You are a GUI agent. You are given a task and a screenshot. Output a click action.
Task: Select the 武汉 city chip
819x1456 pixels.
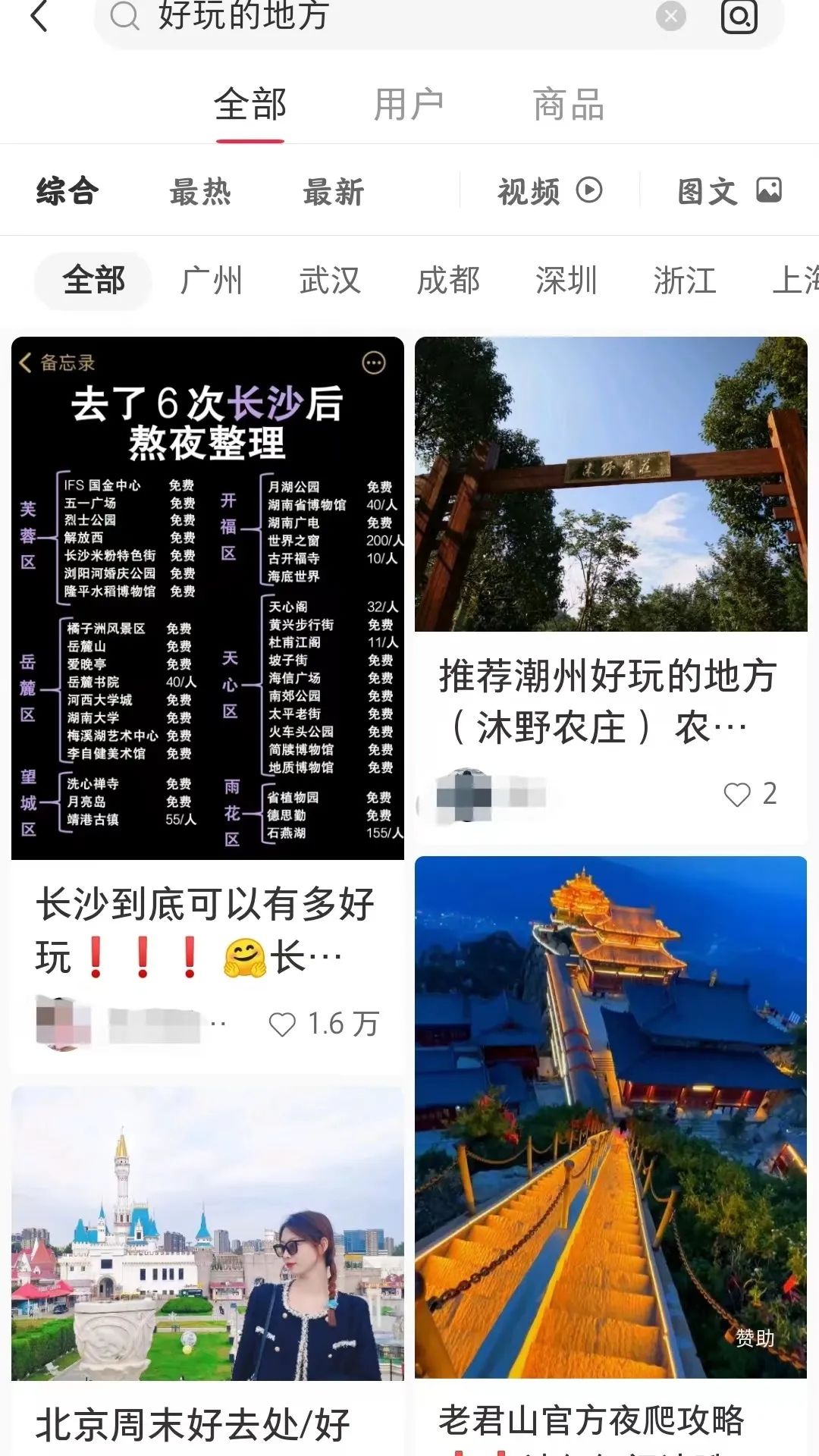click(x=330, y=281)
